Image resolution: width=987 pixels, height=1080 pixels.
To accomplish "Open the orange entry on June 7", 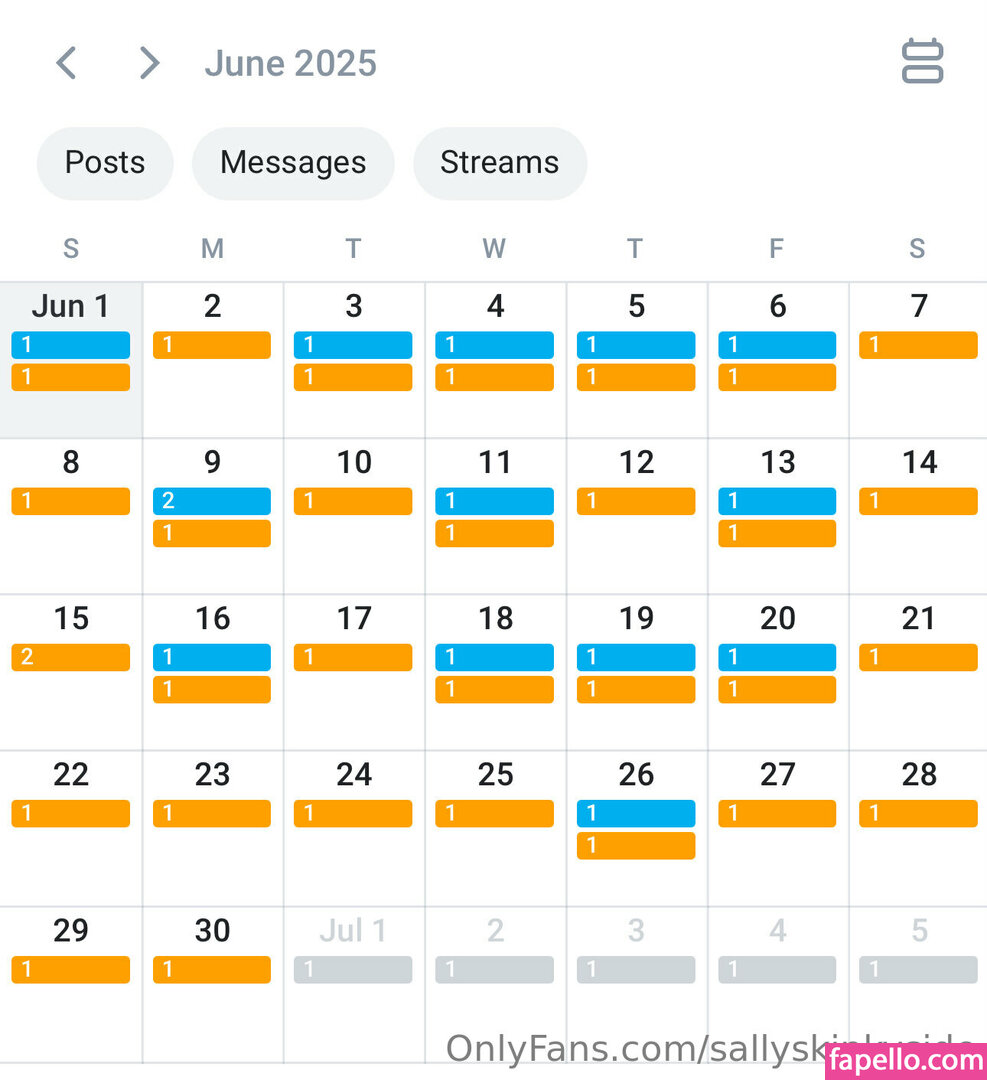I will coord(918,345).
